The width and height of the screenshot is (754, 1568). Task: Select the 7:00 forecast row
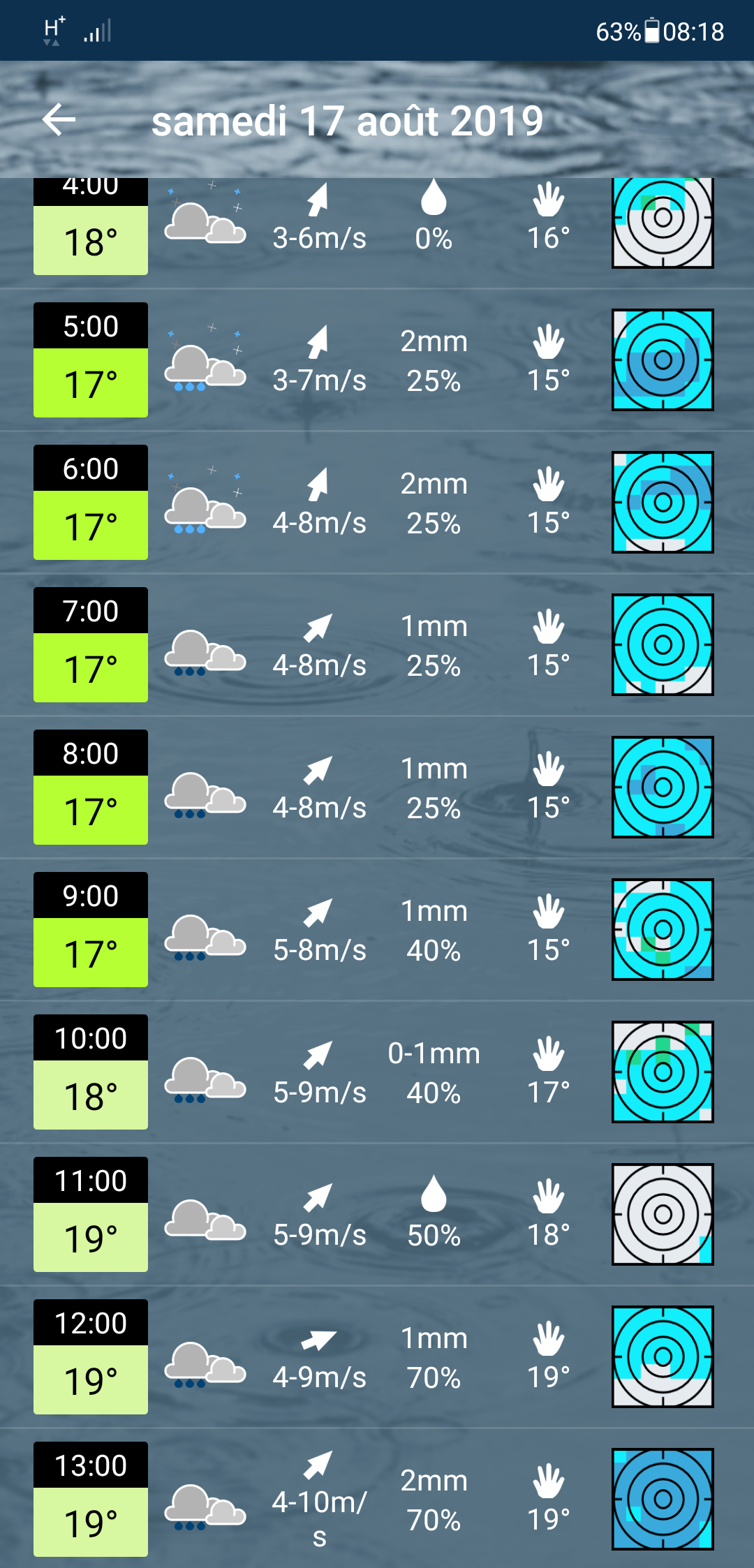[x=377, y=645]
